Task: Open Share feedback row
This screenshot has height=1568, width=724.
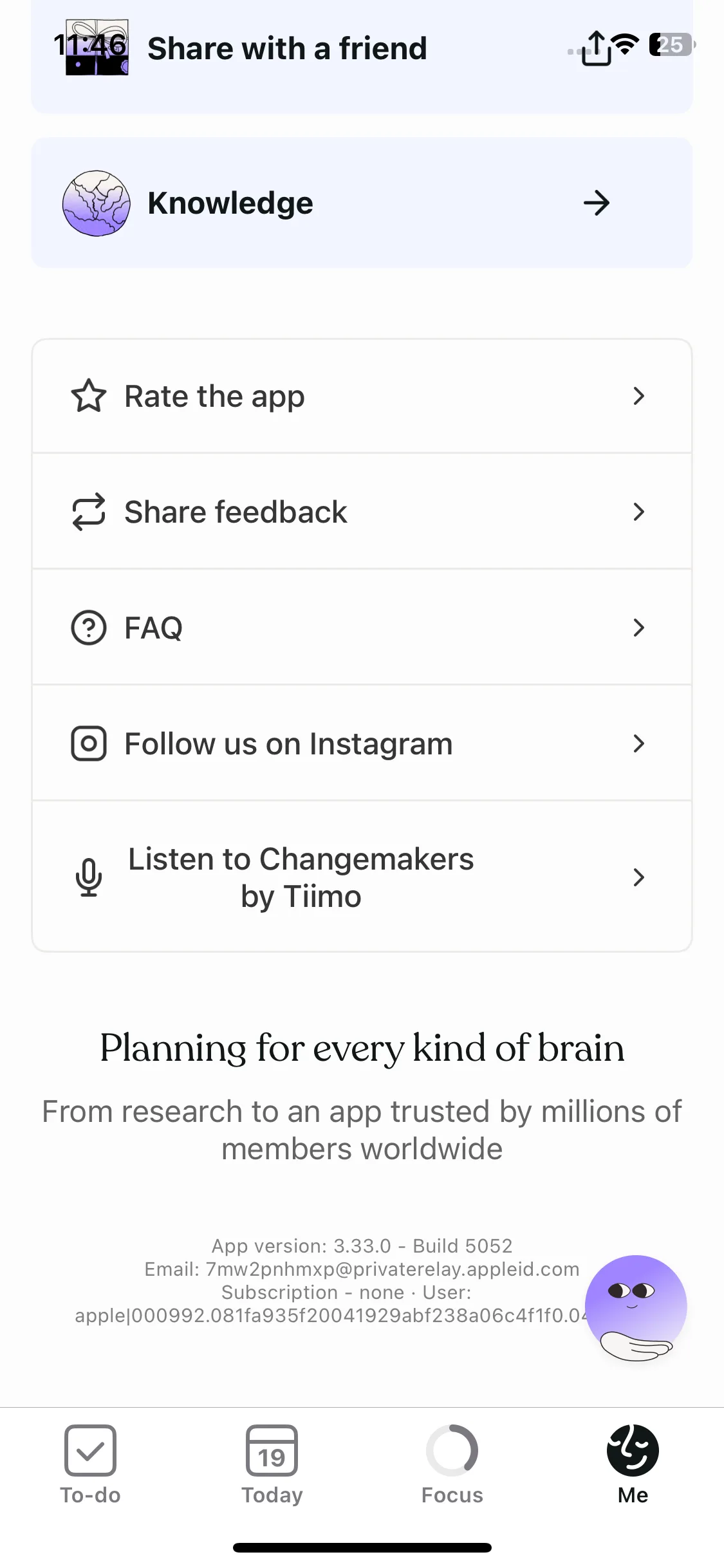Action: (x=360, y=512)
